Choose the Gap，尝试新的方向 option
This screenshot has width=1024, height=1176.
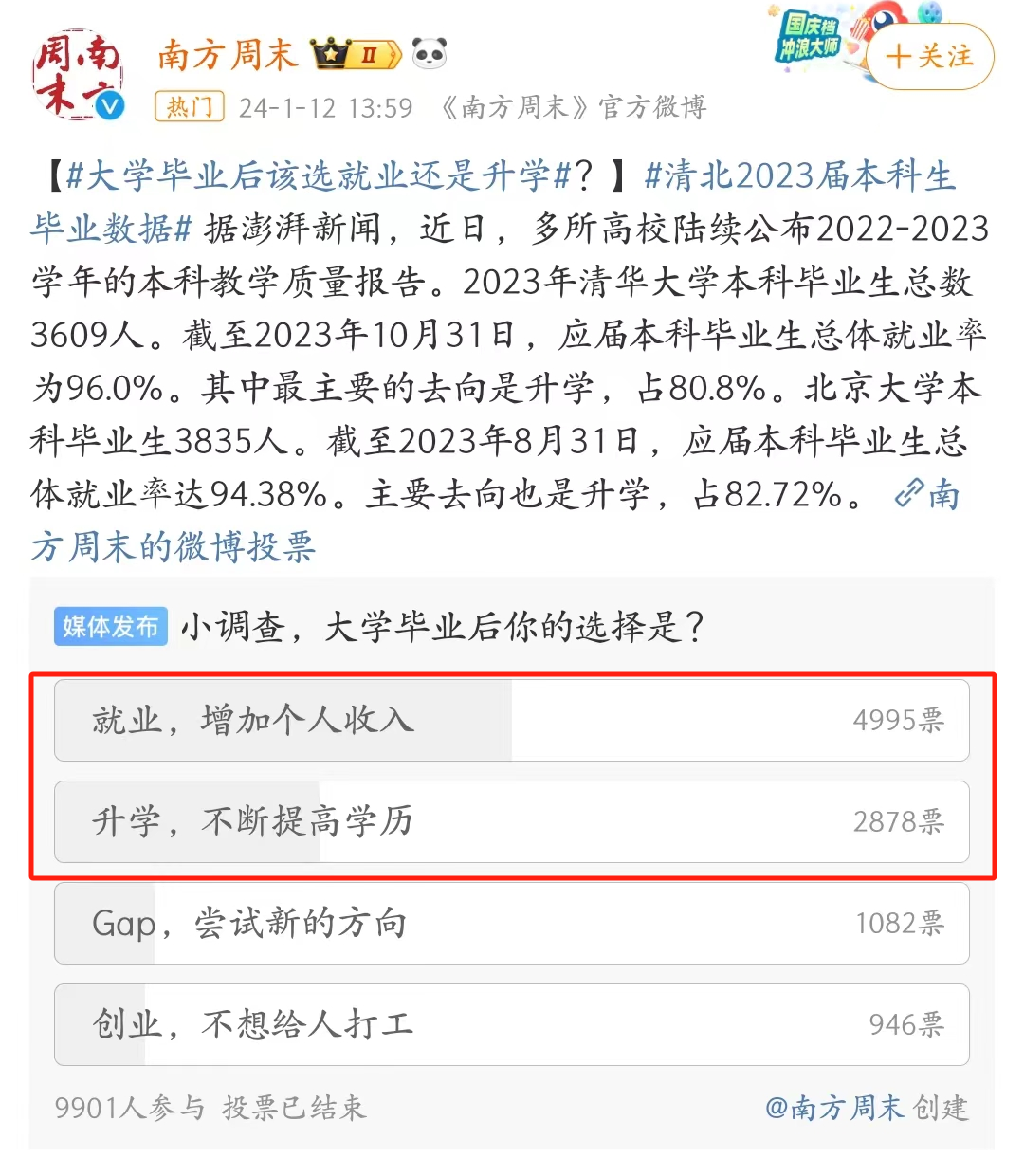tap(511, 923)
